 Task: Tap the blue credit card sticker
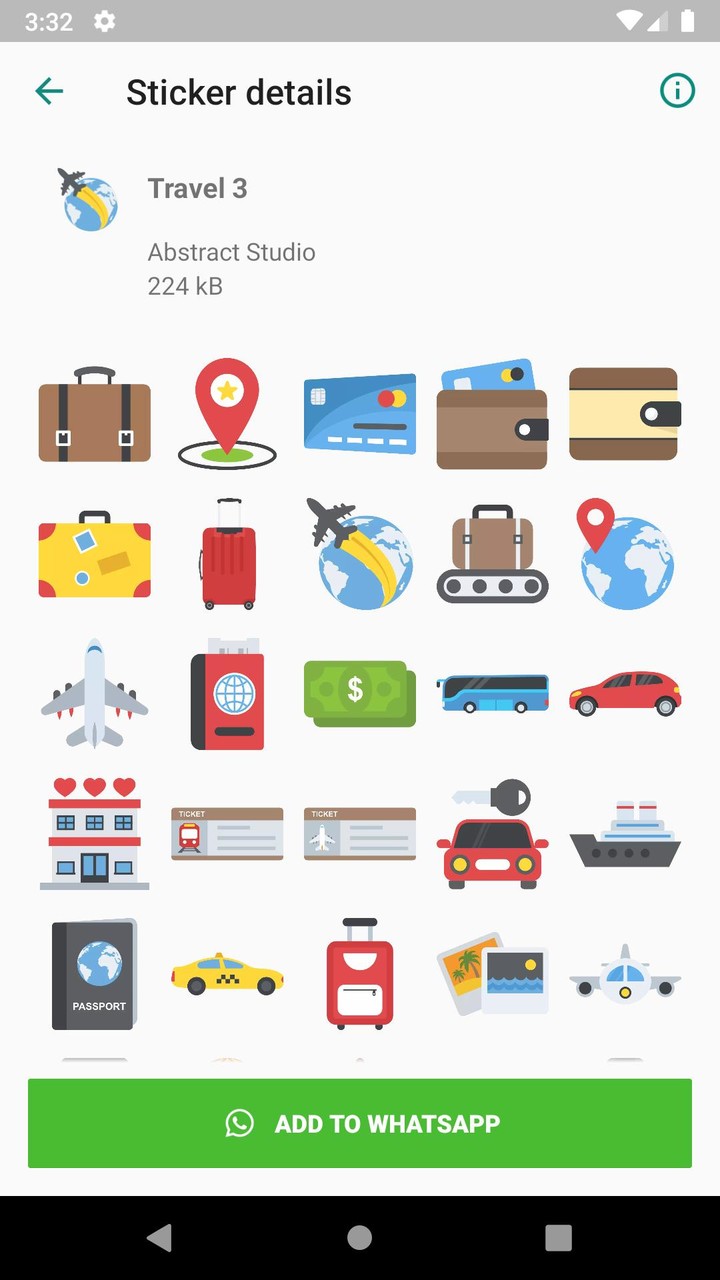pyautogui.click(x=359, y=412)
